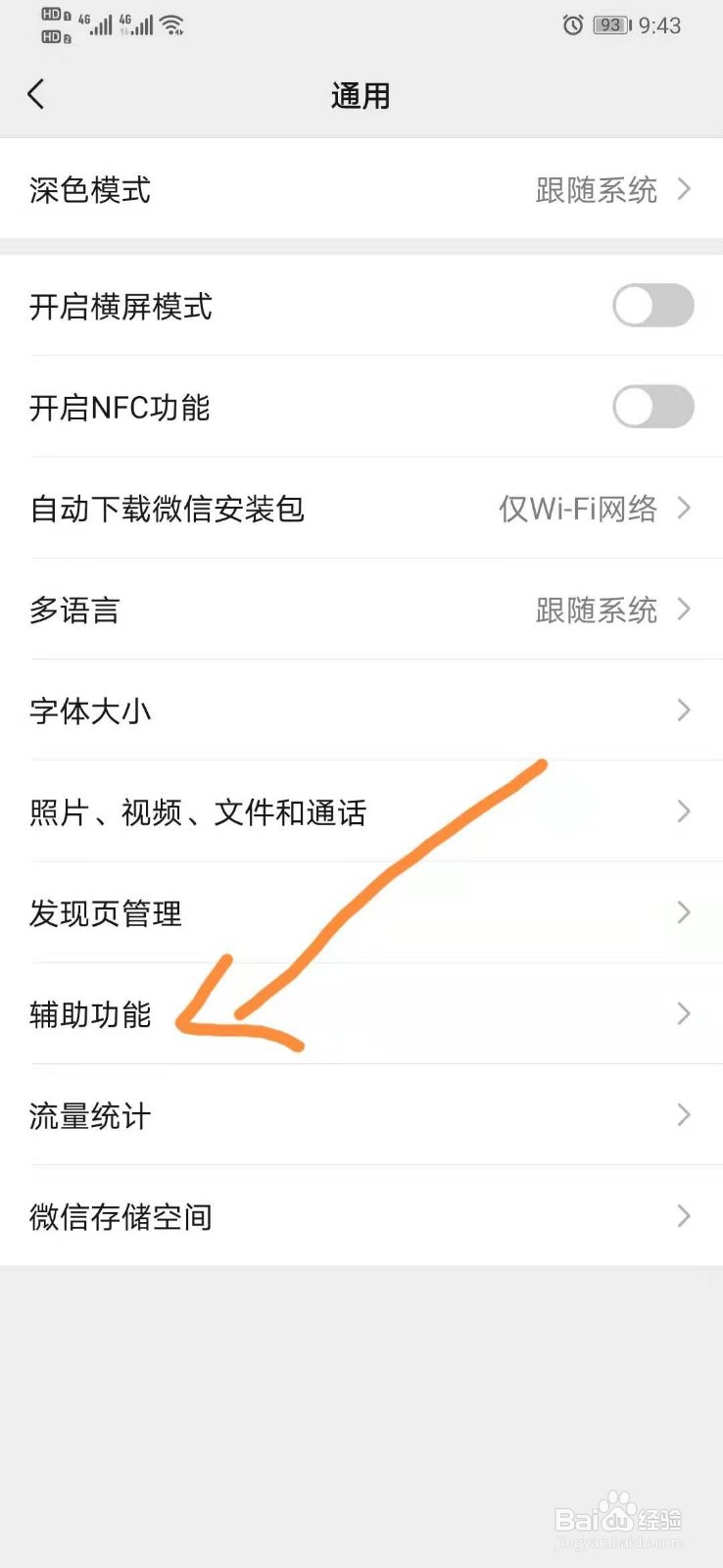The image size is (723, 1568).
Task: Tap the back arrow to leave 通用 settings
Action: pyautogui.click(x=36, y=94)
